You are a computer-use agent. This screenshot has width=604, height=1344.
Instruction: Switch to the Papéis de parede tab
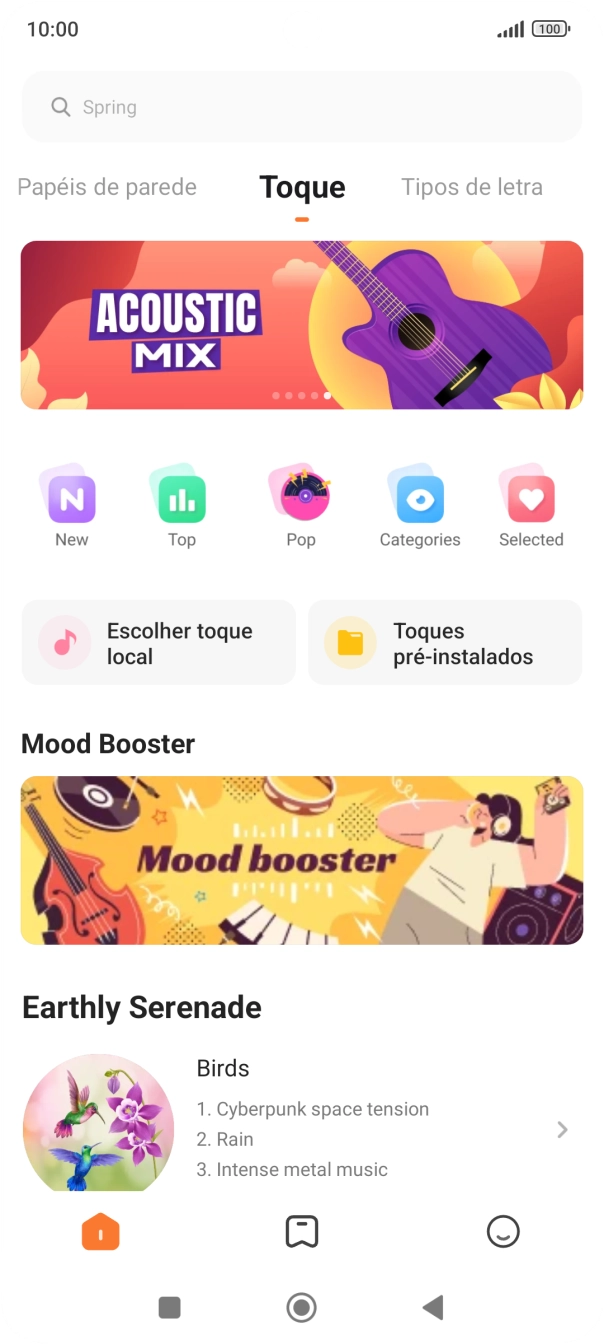[107, 187]
